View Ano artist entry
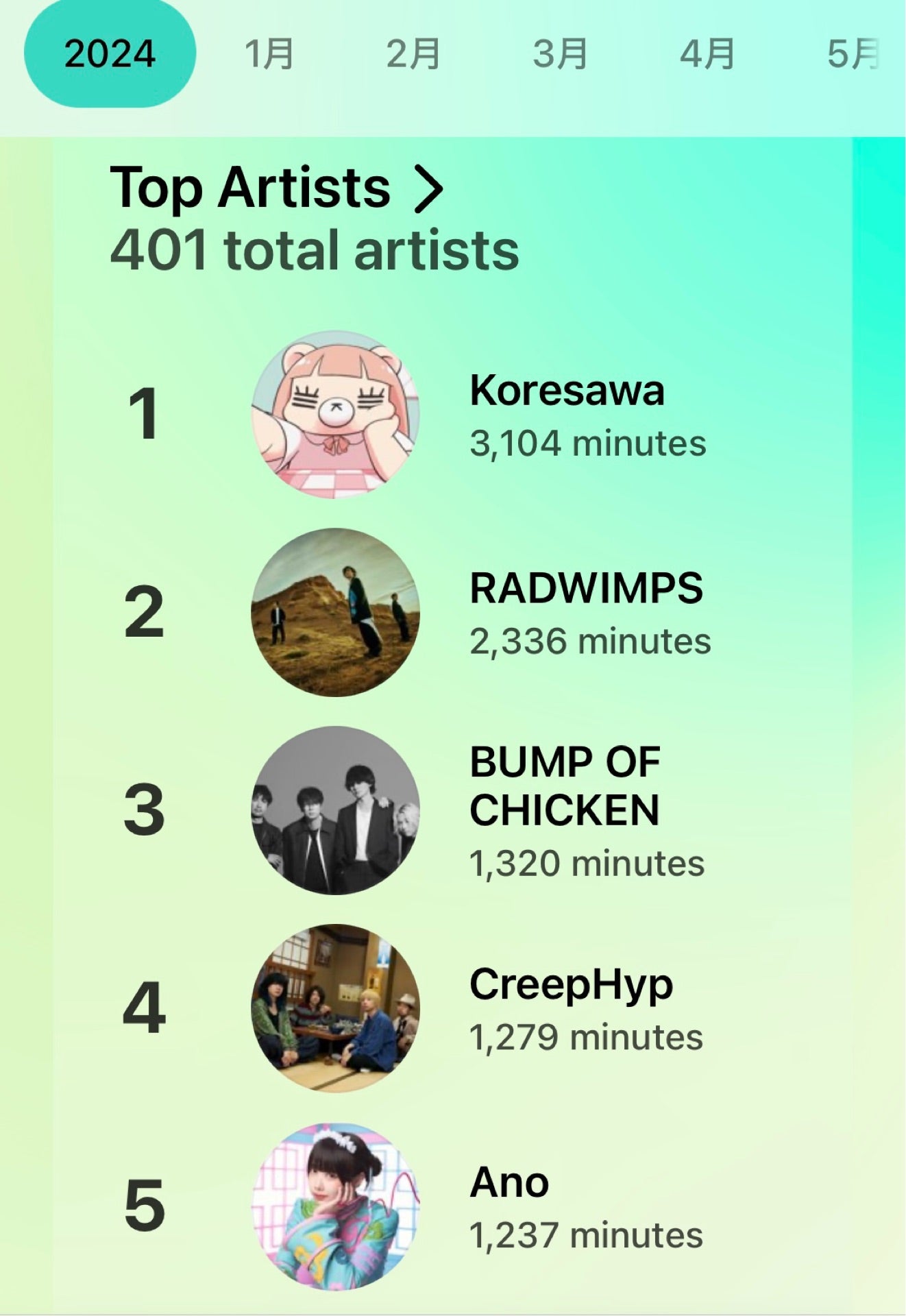 tap(509, 1183)
